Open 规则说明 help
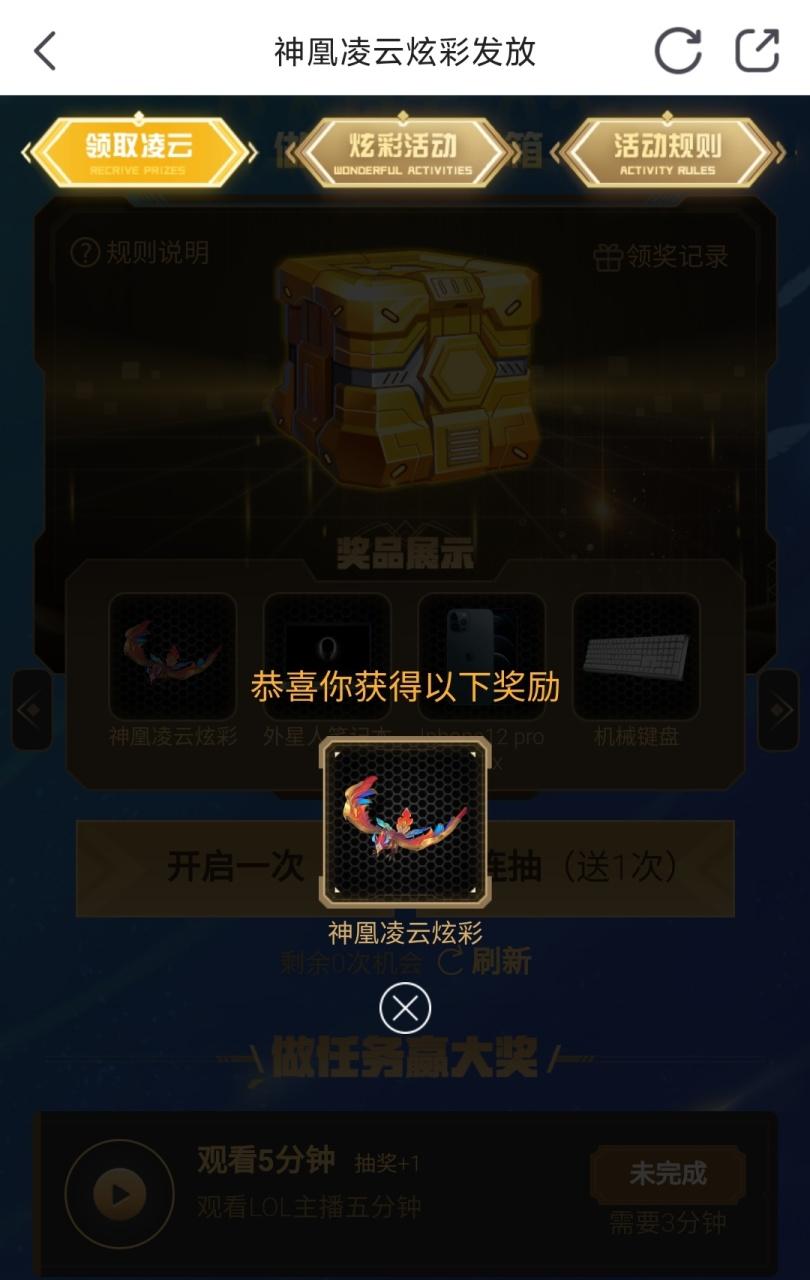This screenshot has height=1280, width=810. pyautogui.click(x=140, y=253)
